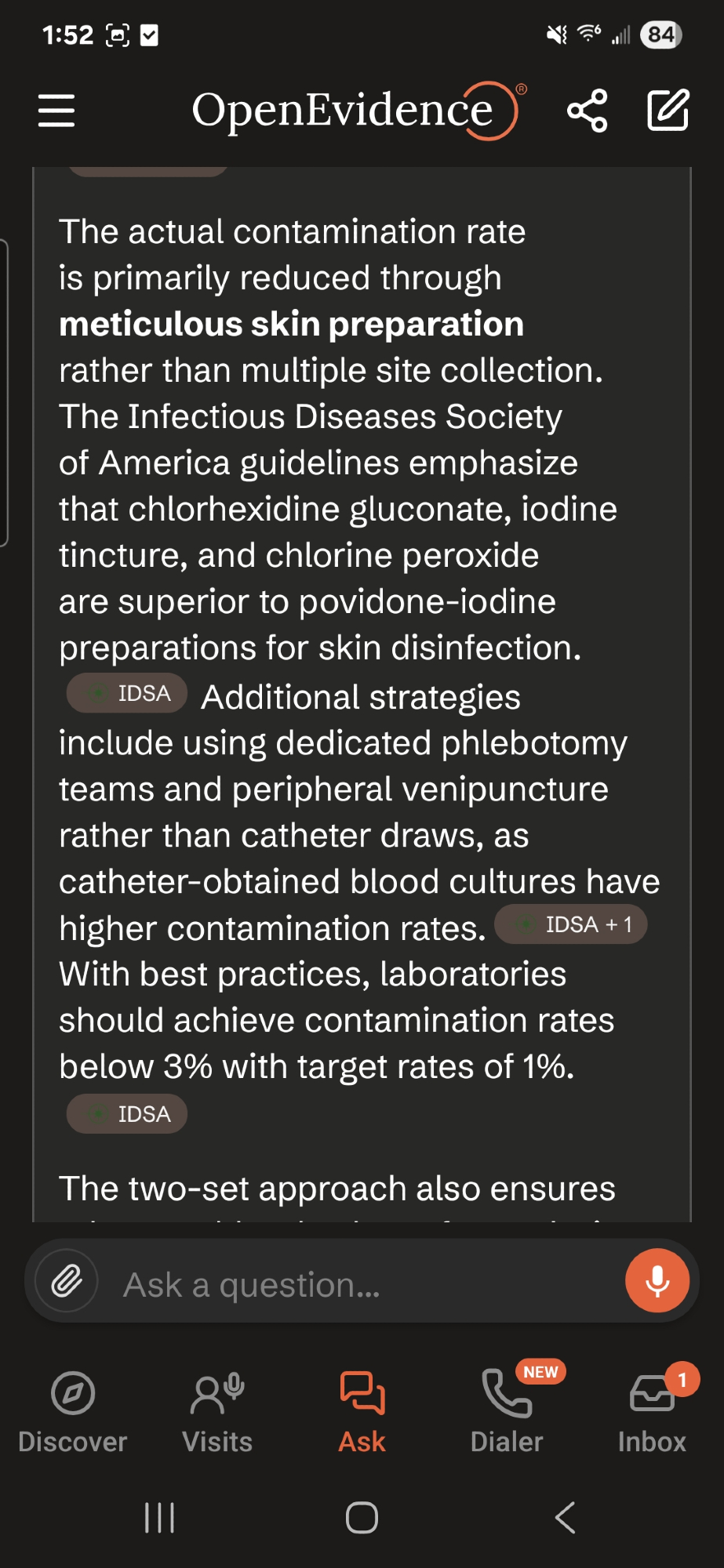The image size is (724, 1568).
Task: Go back with the system back button
Action: [565, 1518]
